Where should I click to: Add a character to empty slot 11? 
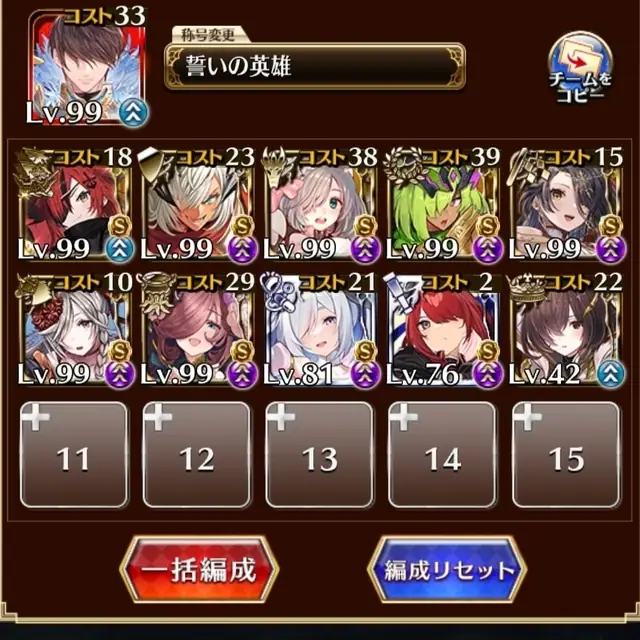[x=75, y=456]
